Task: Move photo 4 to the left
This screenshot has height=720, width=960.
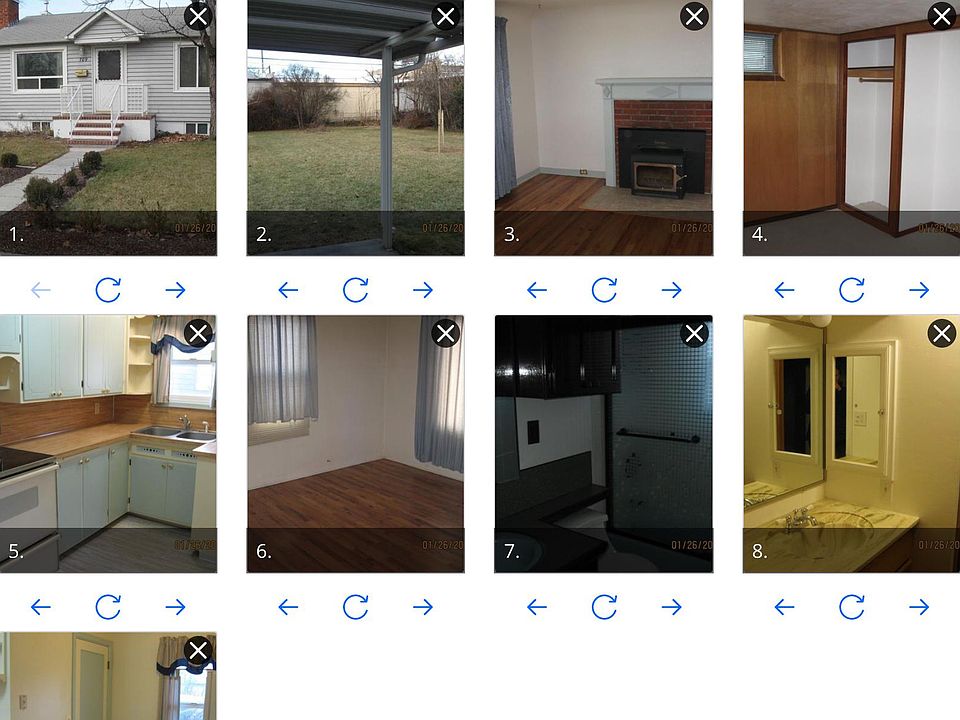Action: tap(784, 290)
